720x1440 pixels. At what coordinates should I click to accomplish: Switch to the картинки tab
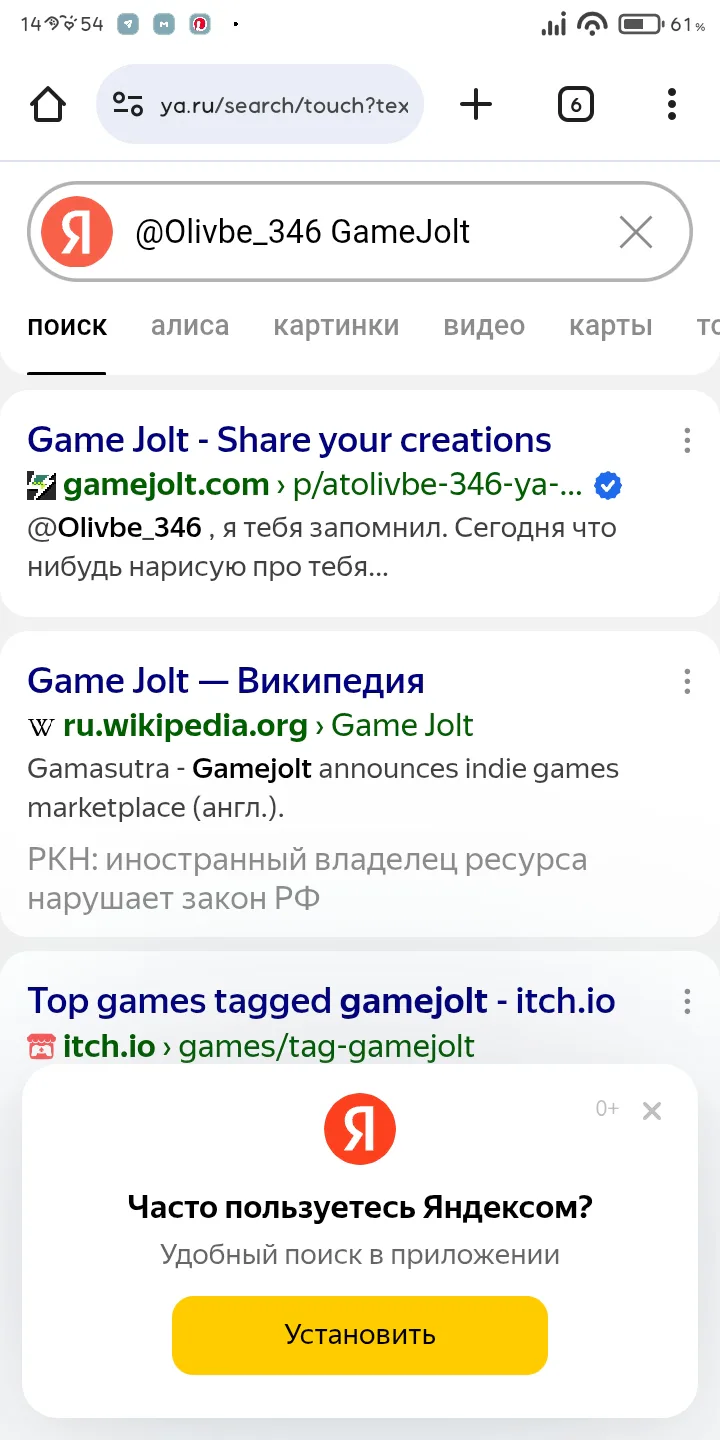[x=336, y=326]
